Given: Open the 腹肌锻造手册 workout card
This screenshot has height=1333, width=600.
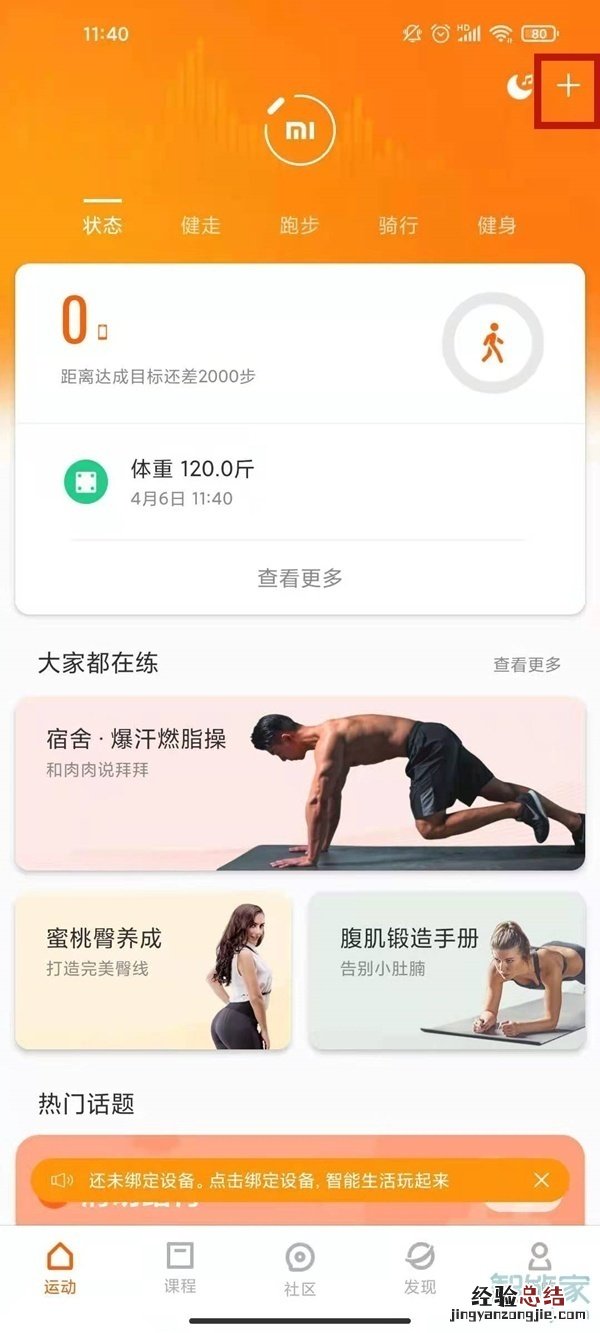Looking at the screenshot, I should click(446, 970).
